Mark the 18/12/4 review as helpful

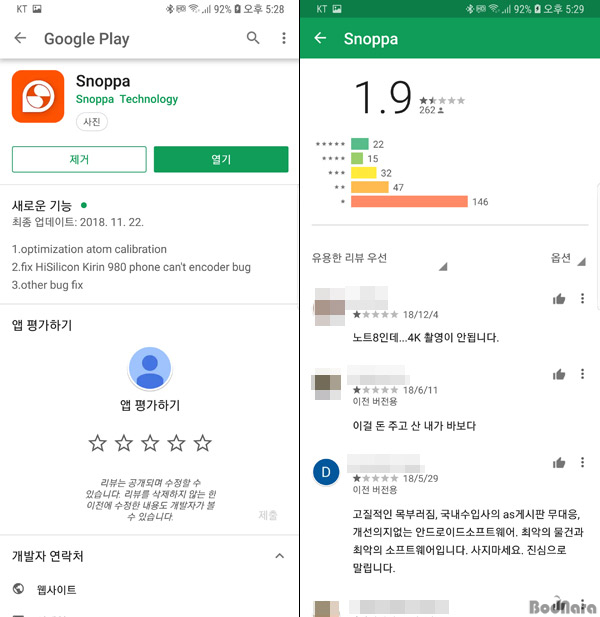pyautogui.click(x=559, y=299)
